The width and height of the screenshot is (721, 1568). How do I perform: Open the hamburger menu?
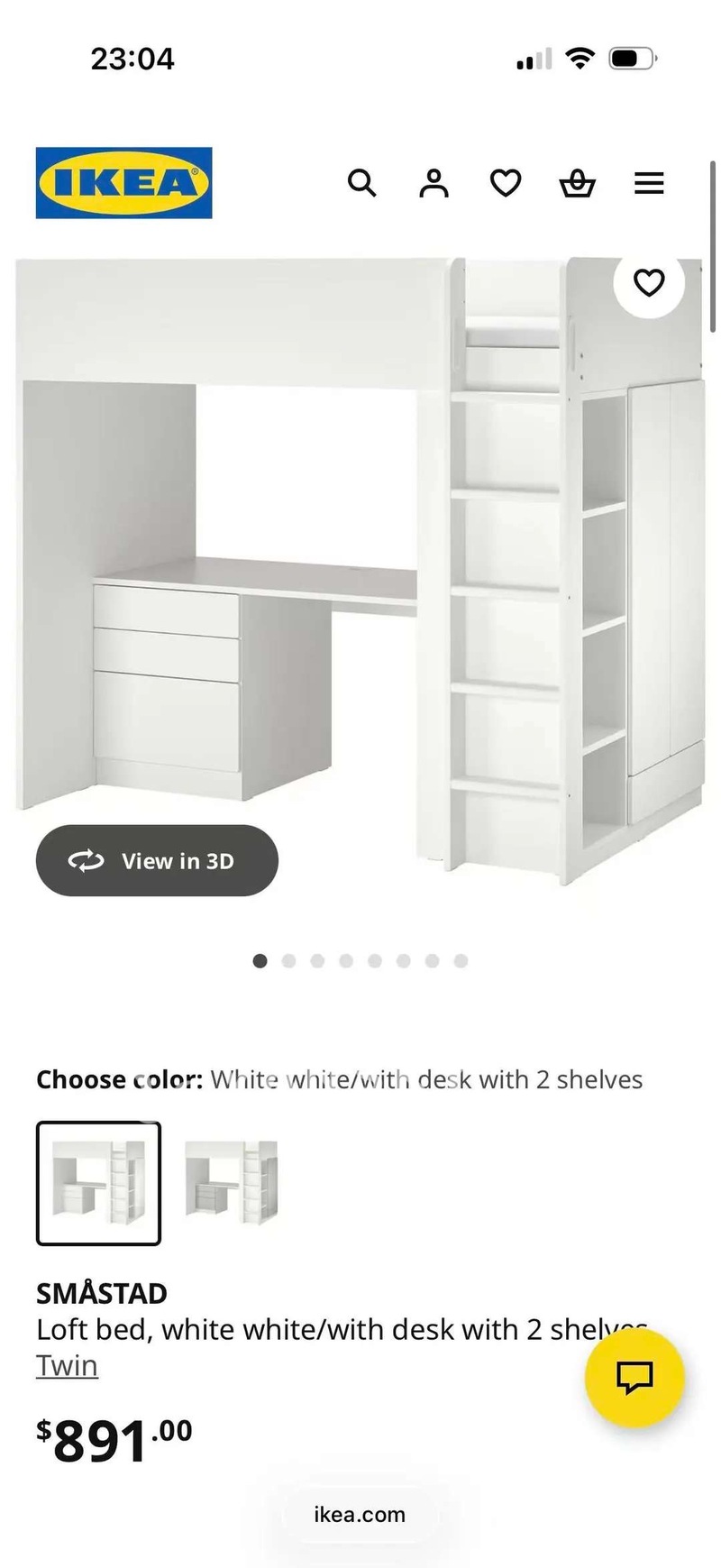tap(649, 183)
